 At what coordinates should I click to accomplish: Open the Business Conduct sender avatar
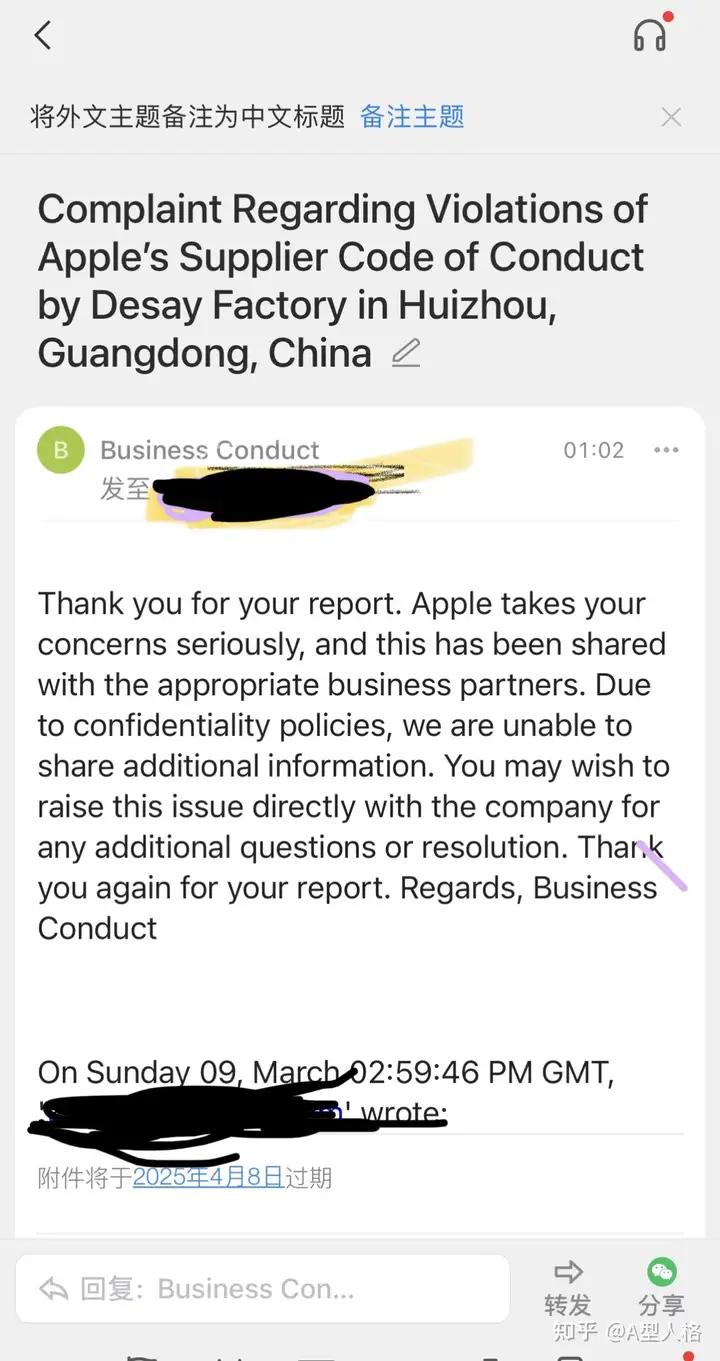point(61,450)
